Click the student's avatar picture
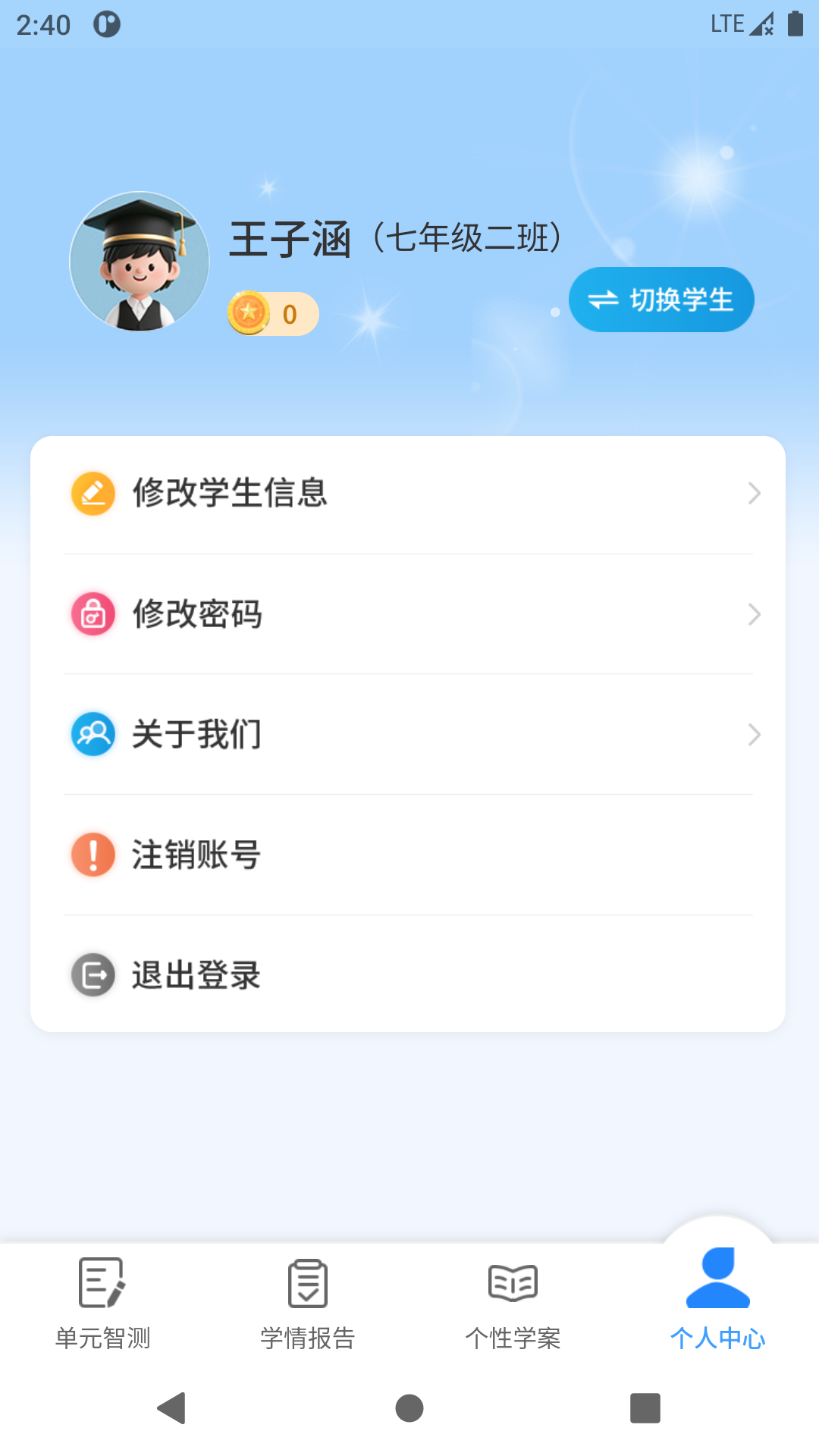 (140, 261)
